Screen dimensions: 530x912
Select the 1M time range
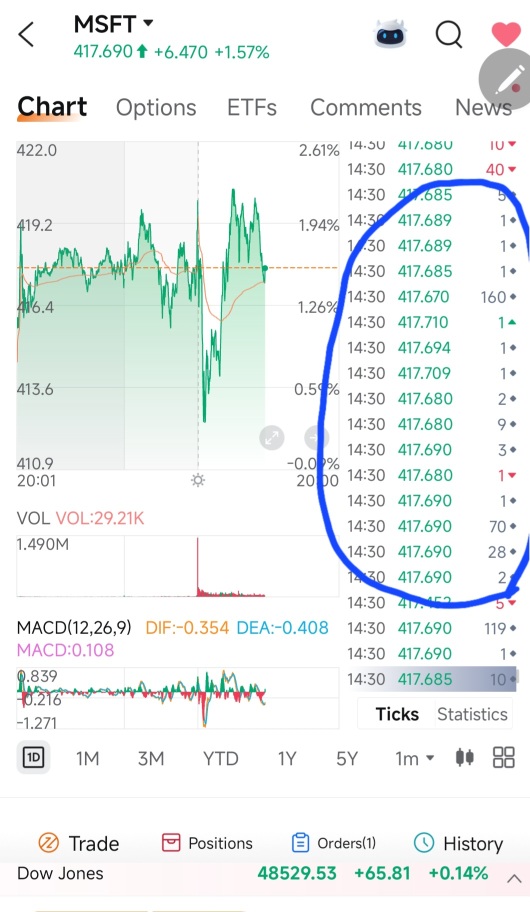coord(87,758)
